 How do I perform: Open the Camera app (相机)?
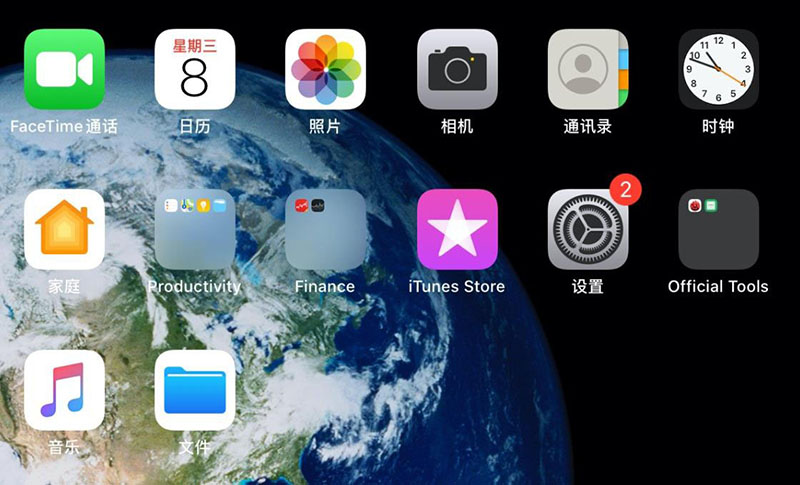457,69
